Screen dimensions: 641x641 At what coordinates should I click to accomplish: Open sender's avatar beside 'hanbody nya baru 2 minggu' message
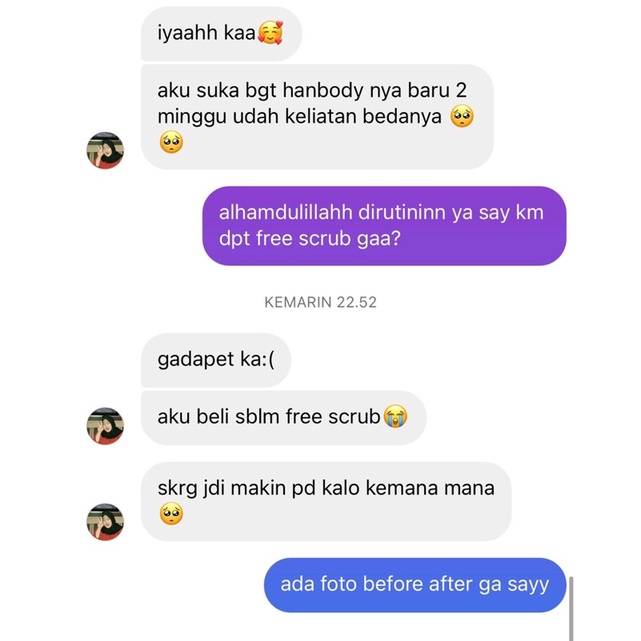106,151
